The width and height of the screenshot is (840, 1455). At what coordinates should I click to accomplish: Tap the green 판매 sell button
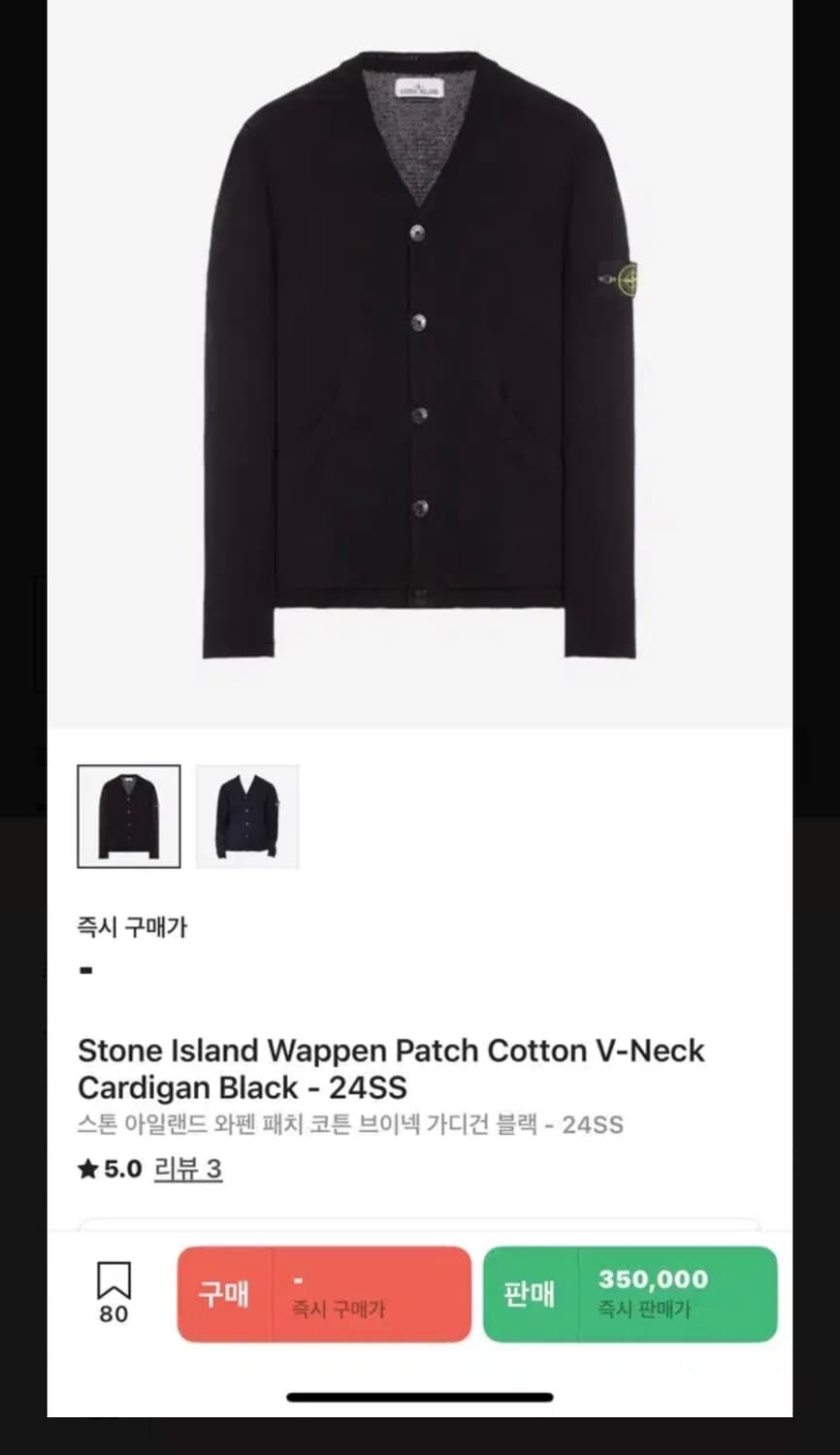(x=630, y=1294)
